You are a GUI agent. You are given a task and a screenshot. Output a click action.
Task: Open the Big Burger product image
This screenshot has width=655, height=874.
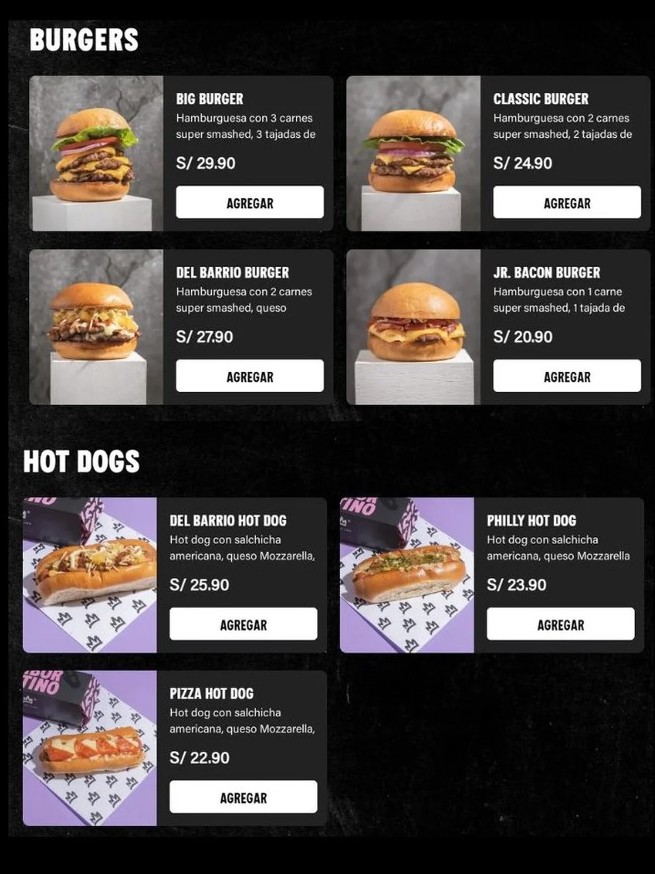[x=96, y=153]
